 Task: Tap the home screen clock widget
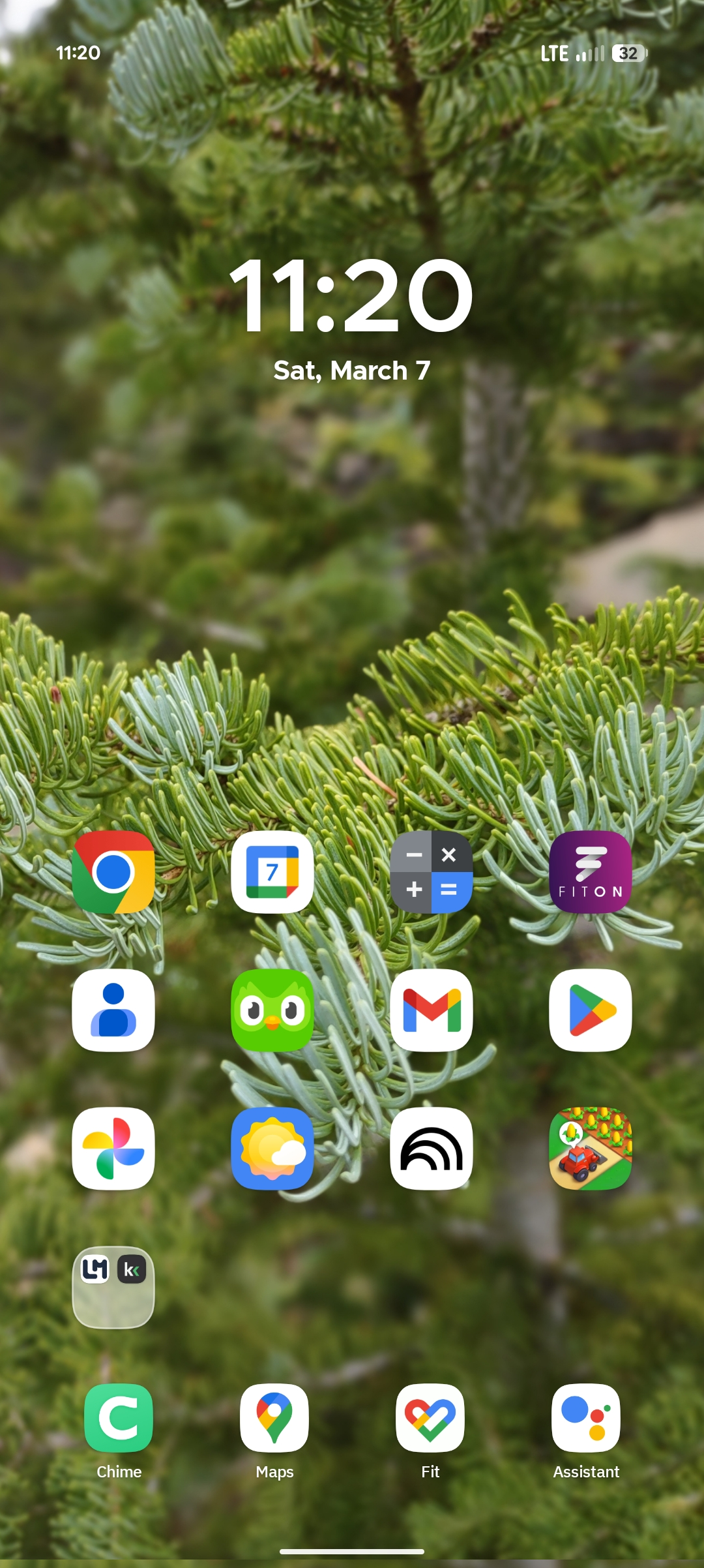click(352, 297)
